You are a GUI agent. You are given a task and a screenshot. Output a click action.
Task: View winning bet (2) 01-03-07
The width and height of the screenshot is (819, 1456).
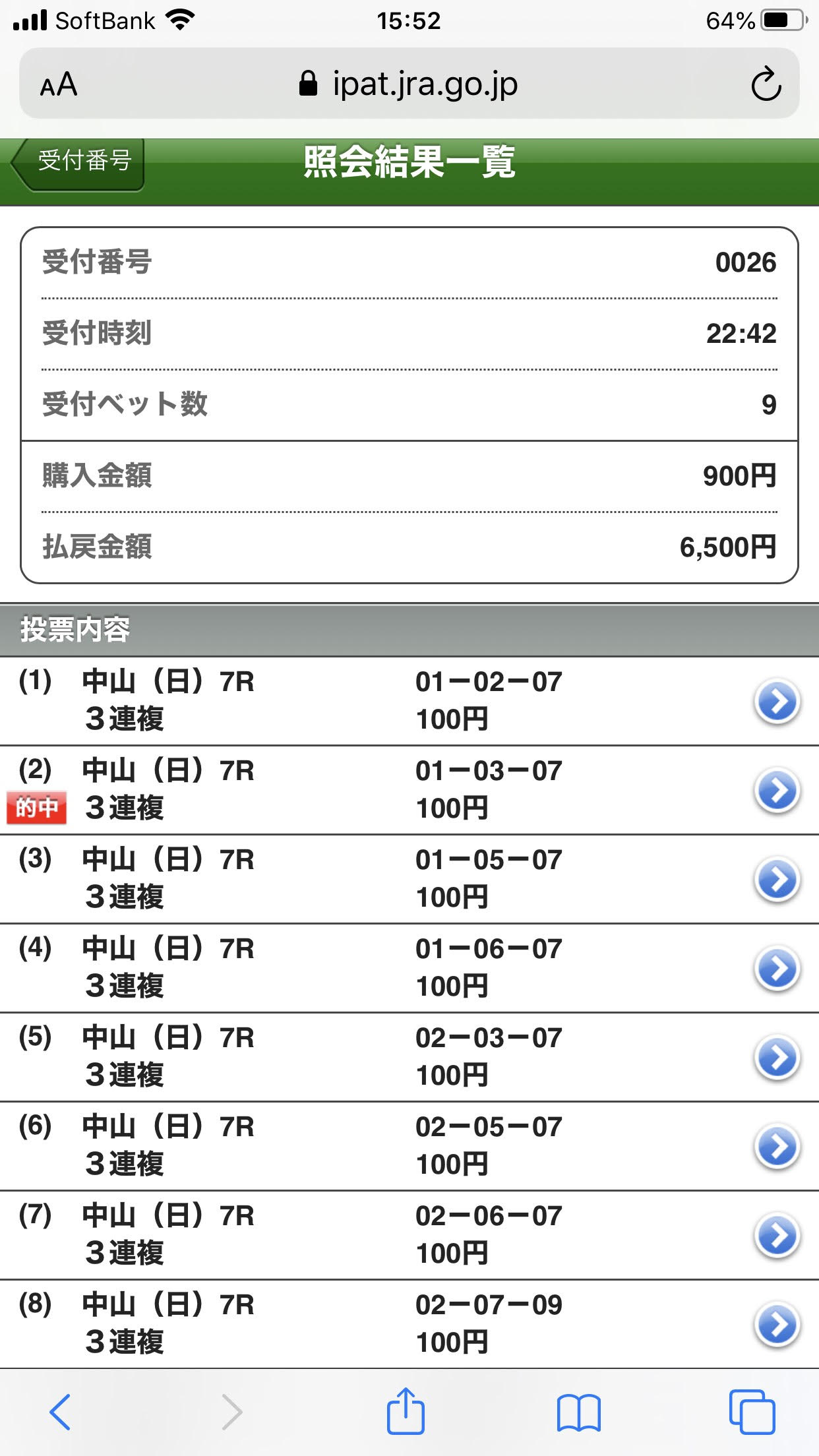click(777, 791)
